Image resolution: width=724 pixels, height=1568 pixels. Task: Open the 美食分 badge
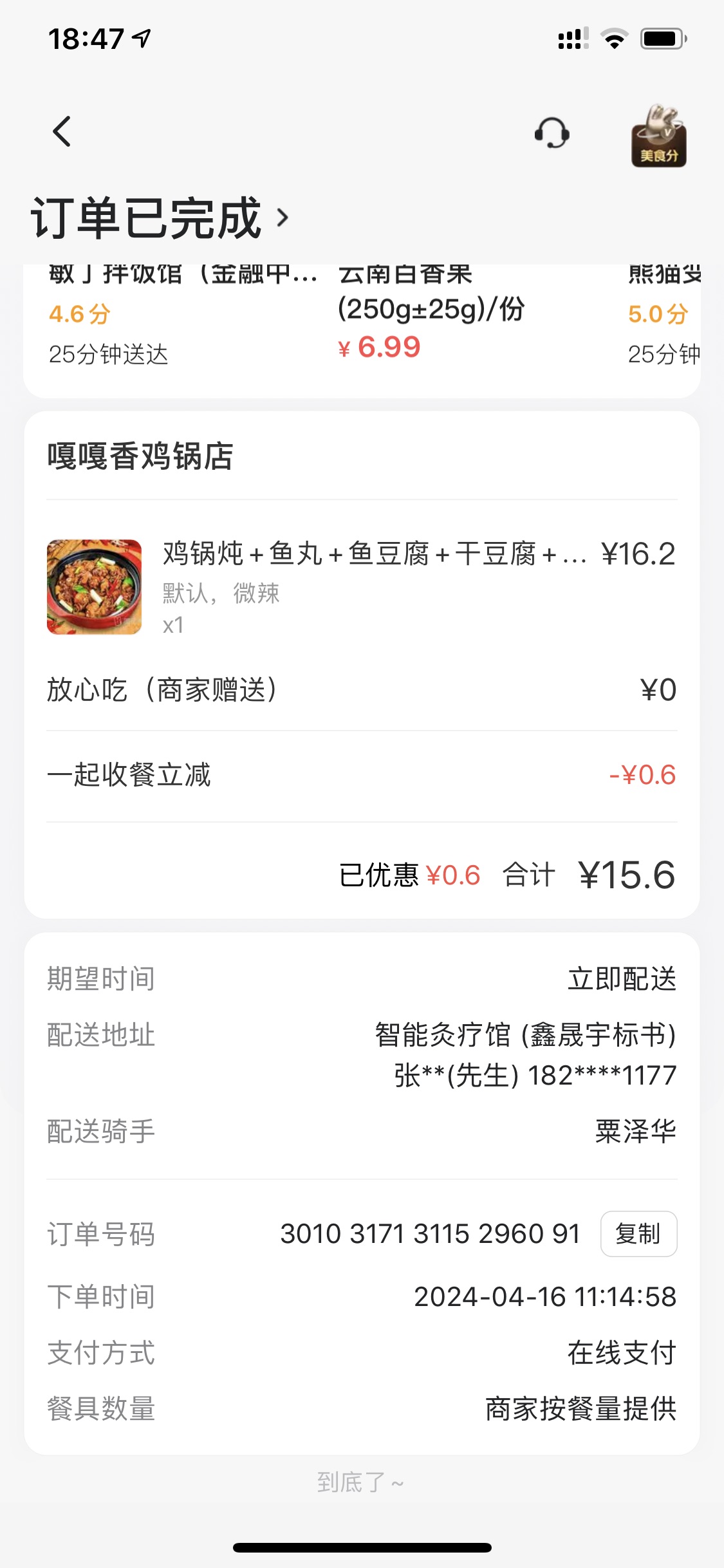click(658, 136)
